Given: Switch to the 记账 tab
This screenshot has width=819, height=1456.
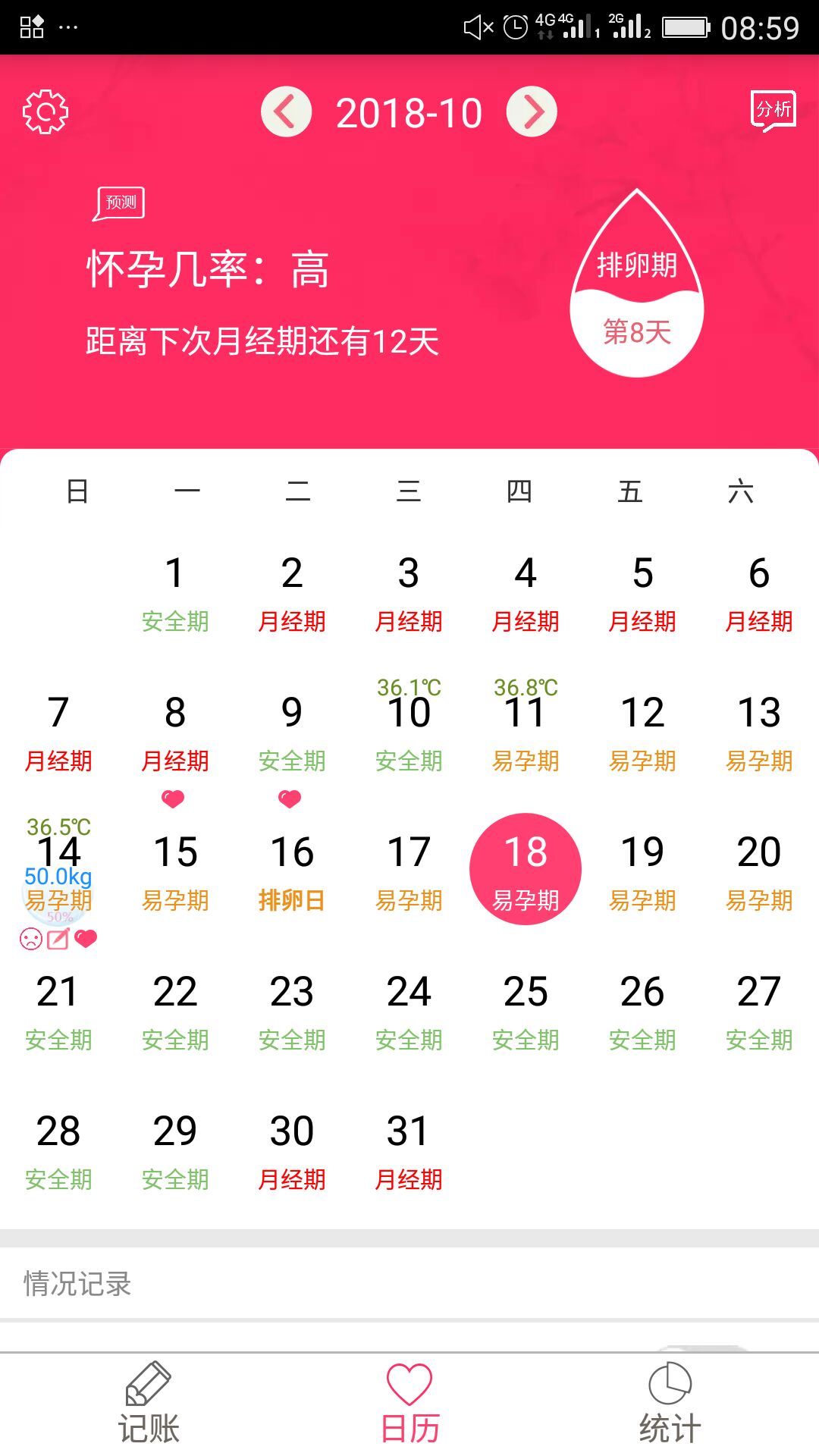Looking at the screenshot, I should (x=149, y=1404).
